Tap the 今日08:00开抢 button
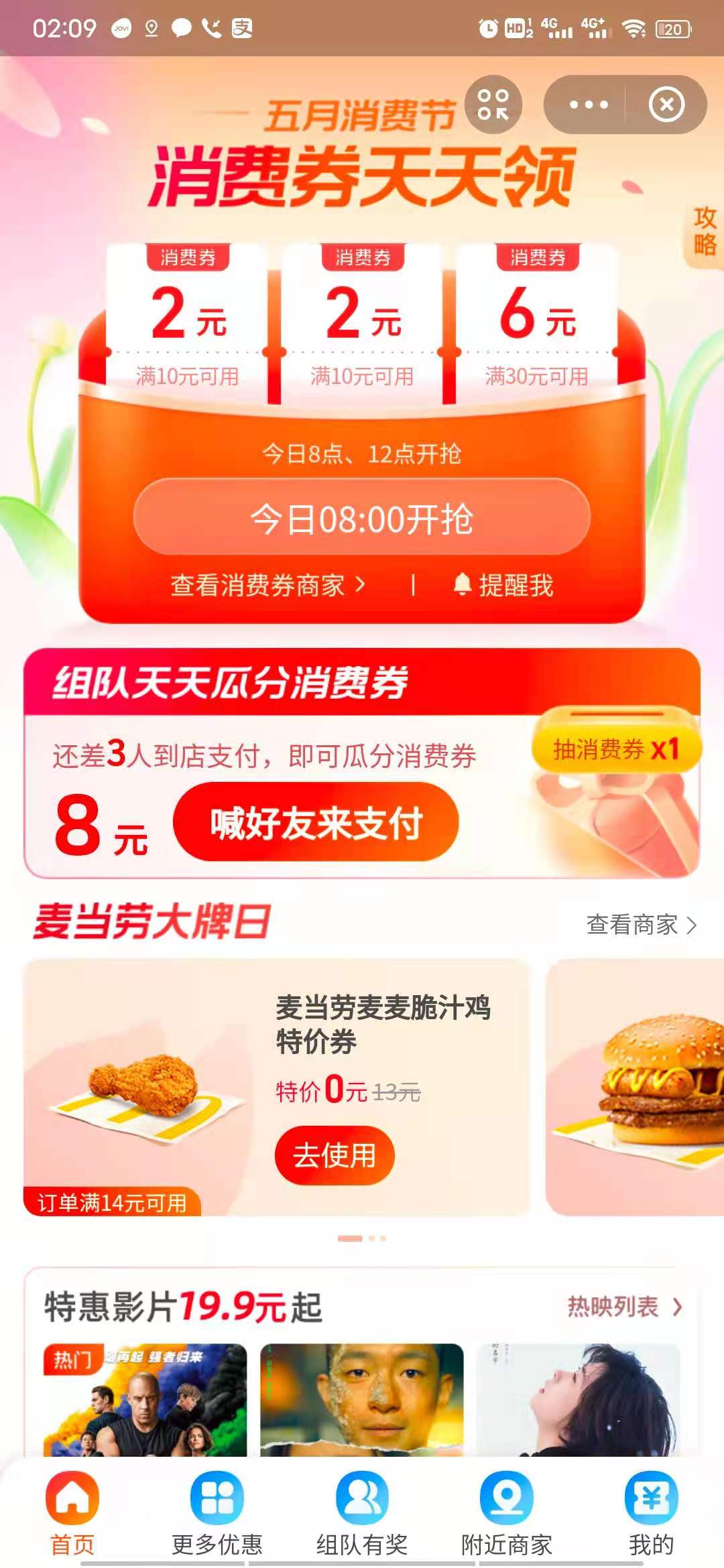This screenshot has width=724, height=1568. click(x=362, y=517)
